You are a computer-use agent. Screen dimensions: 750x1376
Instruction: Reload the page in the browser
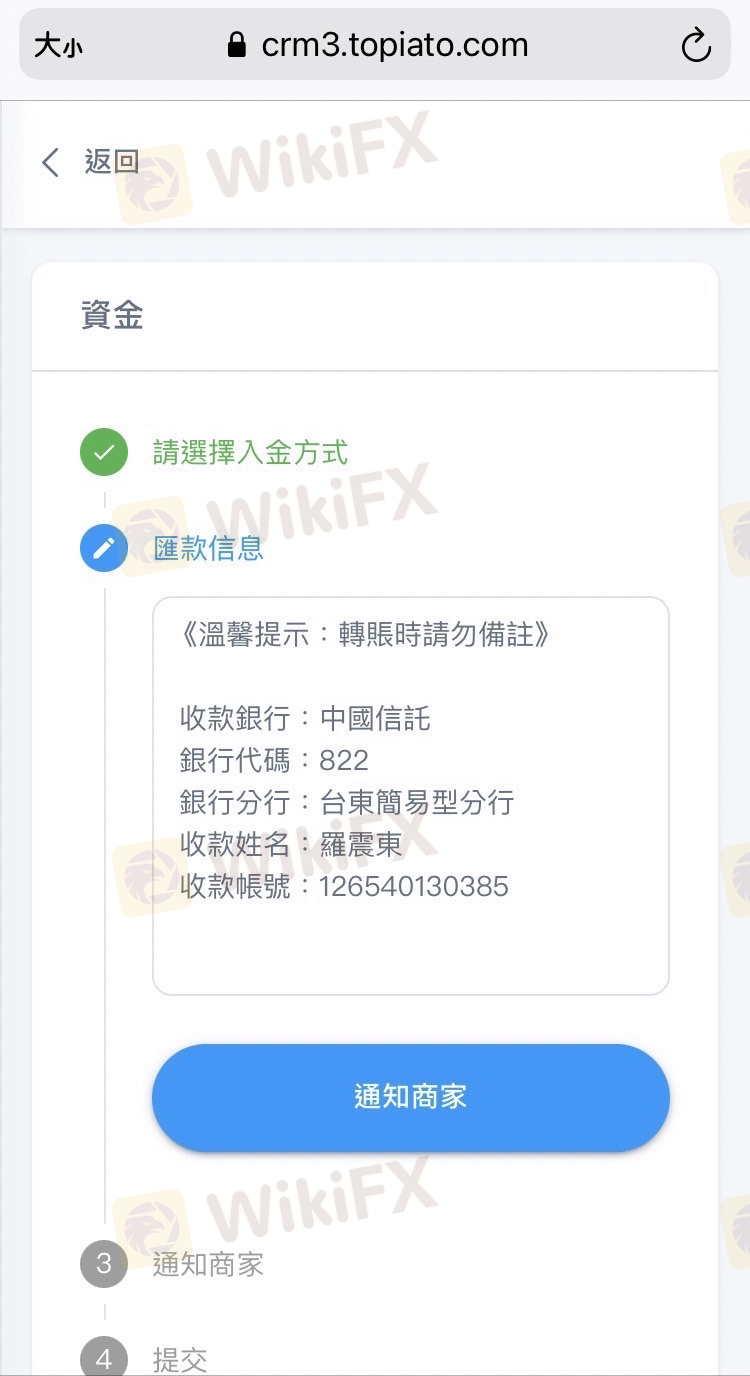pyautogui.click(x=695, y=45)
